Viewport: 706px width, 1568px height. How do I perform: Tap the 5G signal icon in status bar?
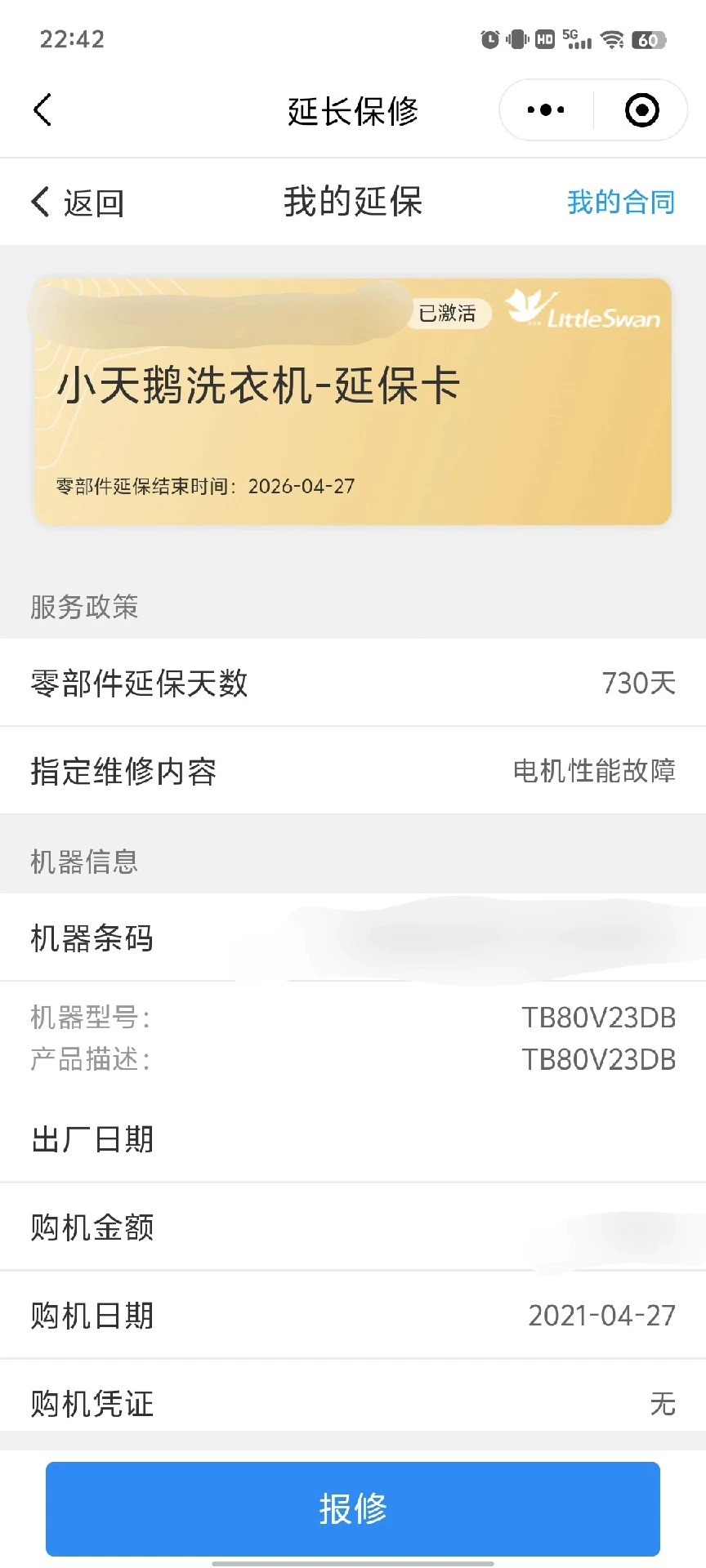pyautogui.click(x=576, y=38)
